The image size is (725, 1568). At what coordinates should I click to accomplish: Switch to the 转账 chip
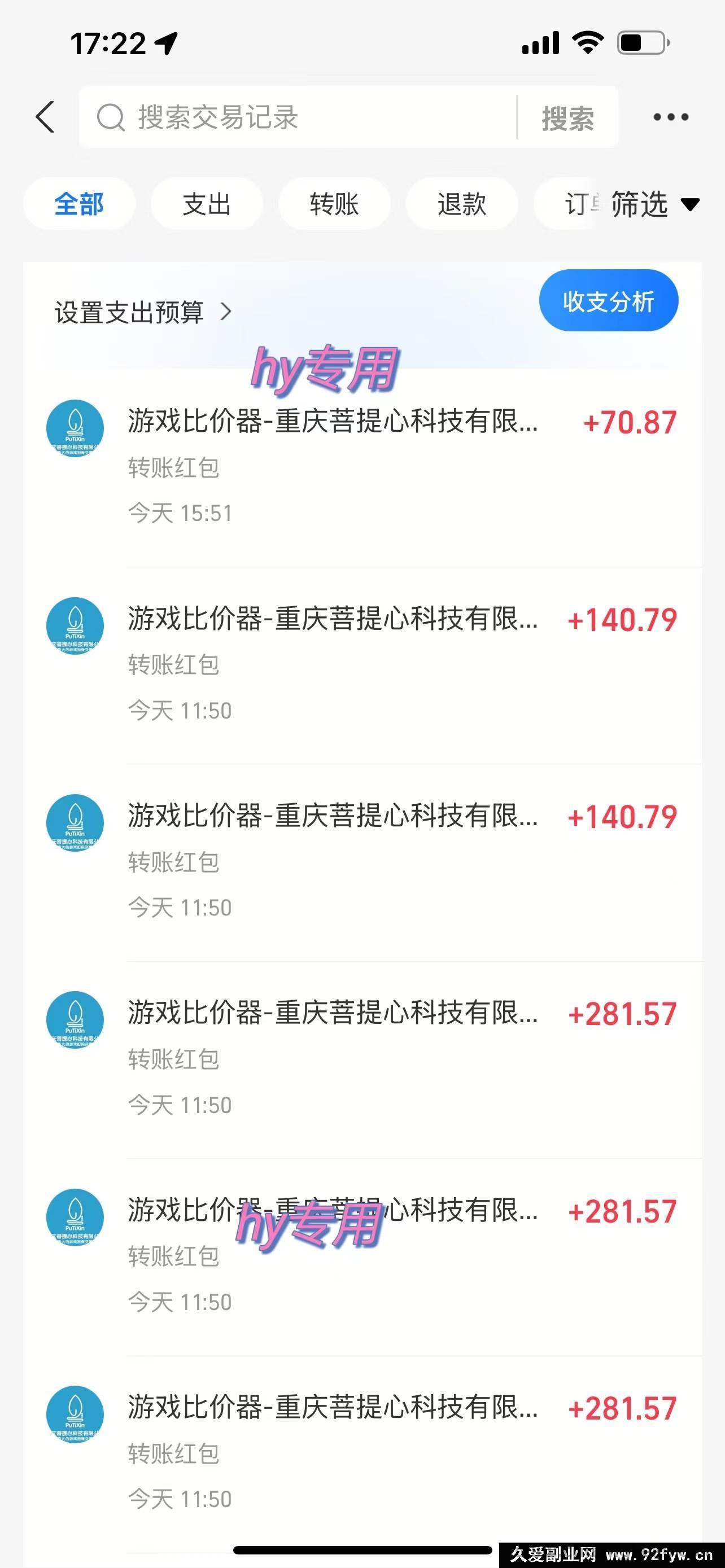(334, 204)
